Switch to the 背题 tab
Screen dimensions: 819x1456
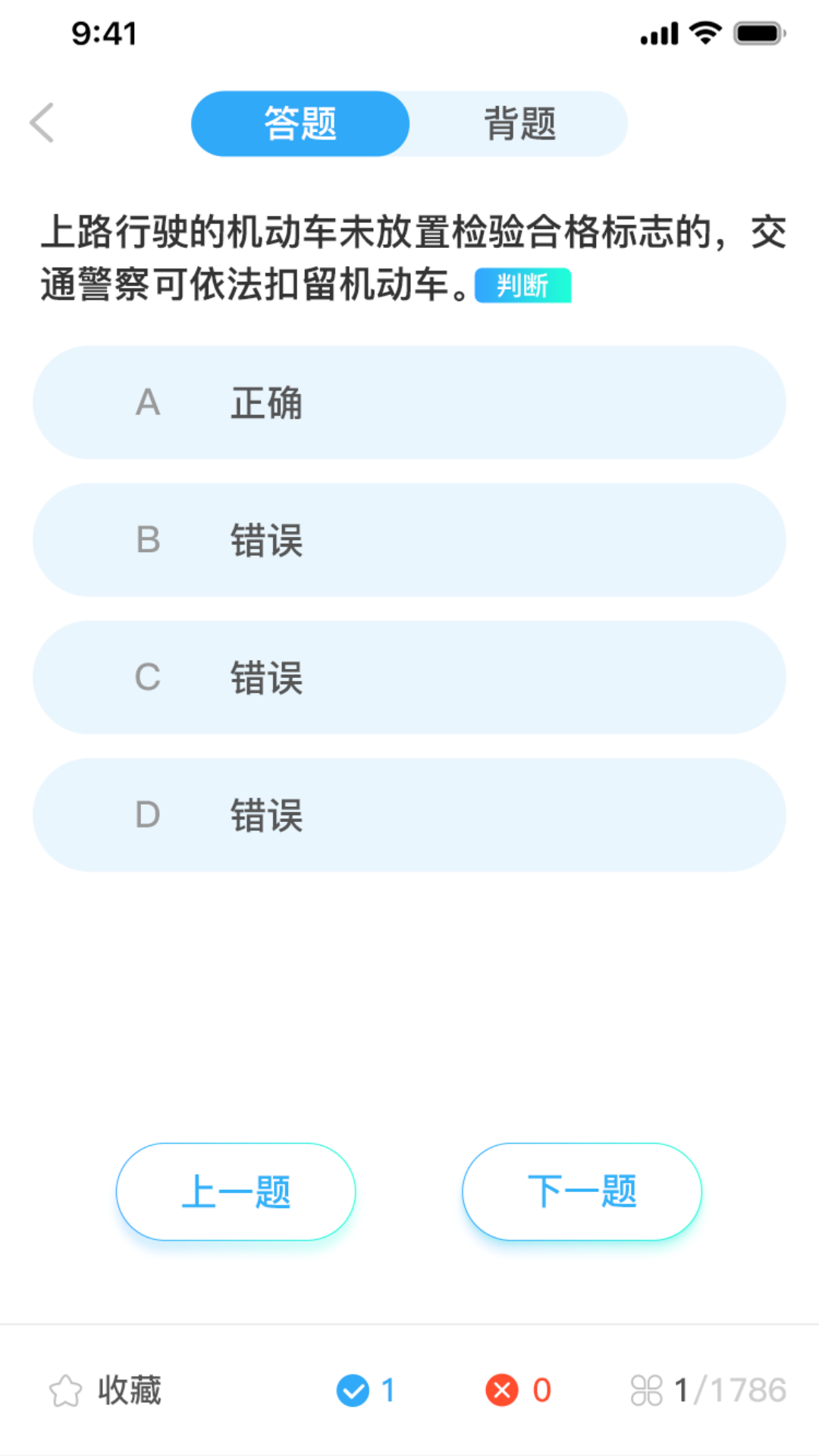point(519,123)
